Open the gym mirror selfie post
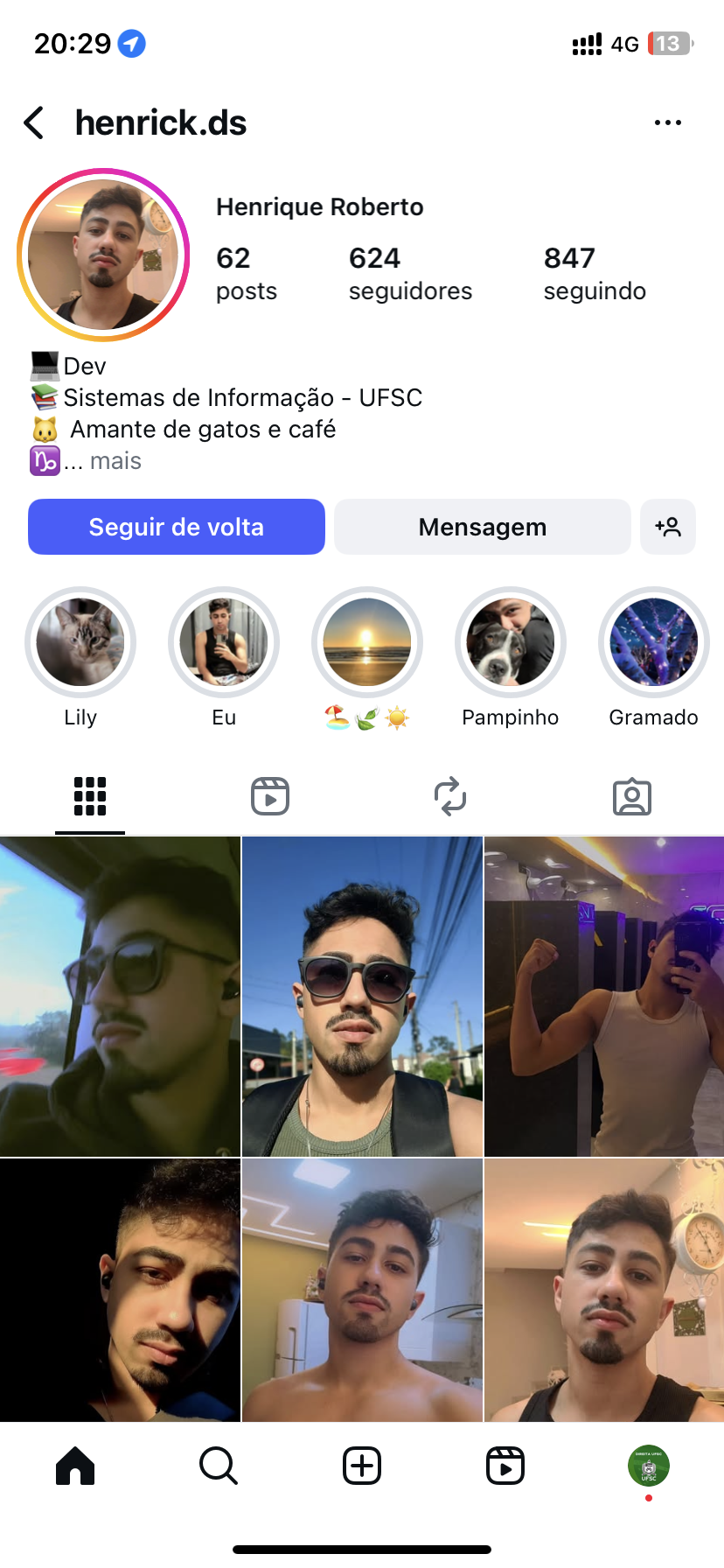This screenshot has width=724, height=1568. click(604, 996)
